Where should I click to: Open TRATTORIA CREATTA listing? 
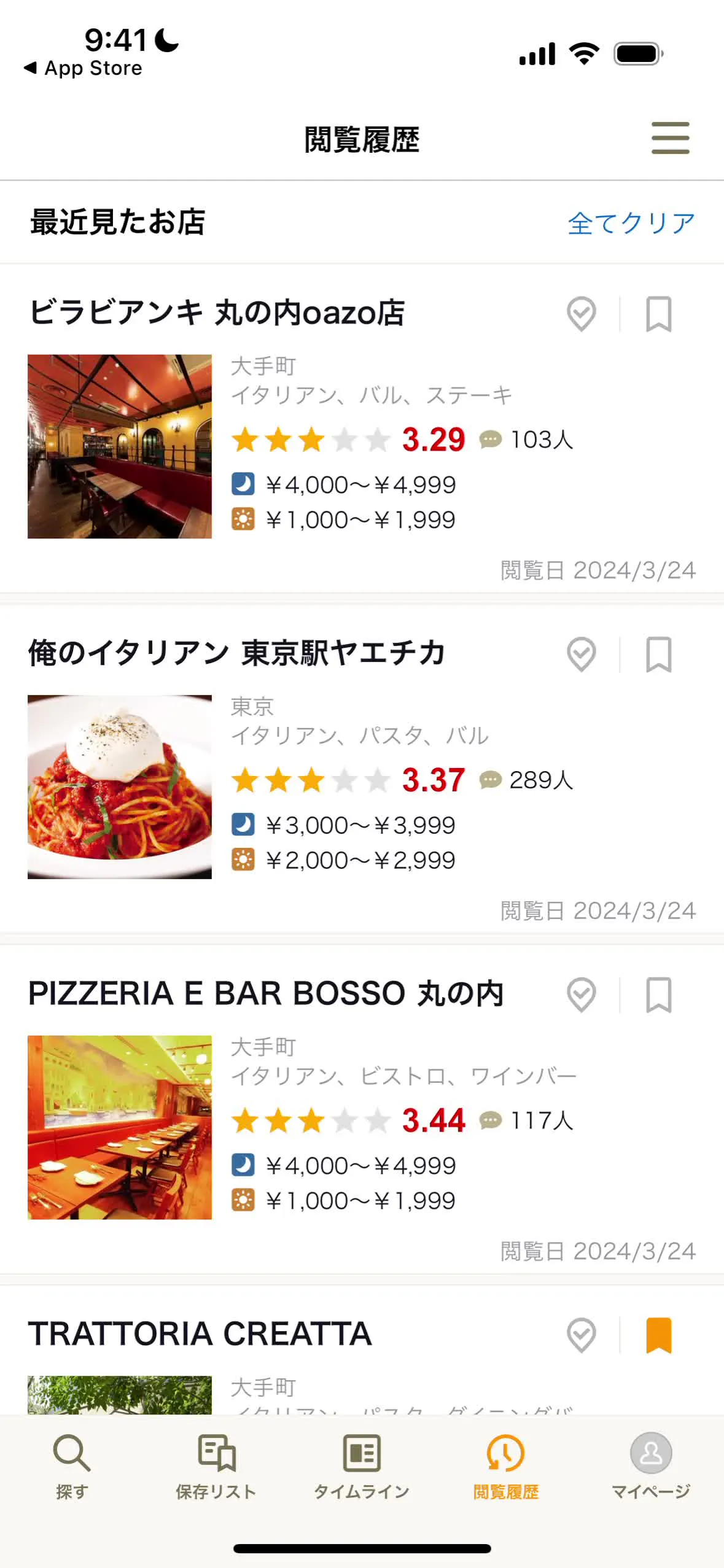(200, 1334)
